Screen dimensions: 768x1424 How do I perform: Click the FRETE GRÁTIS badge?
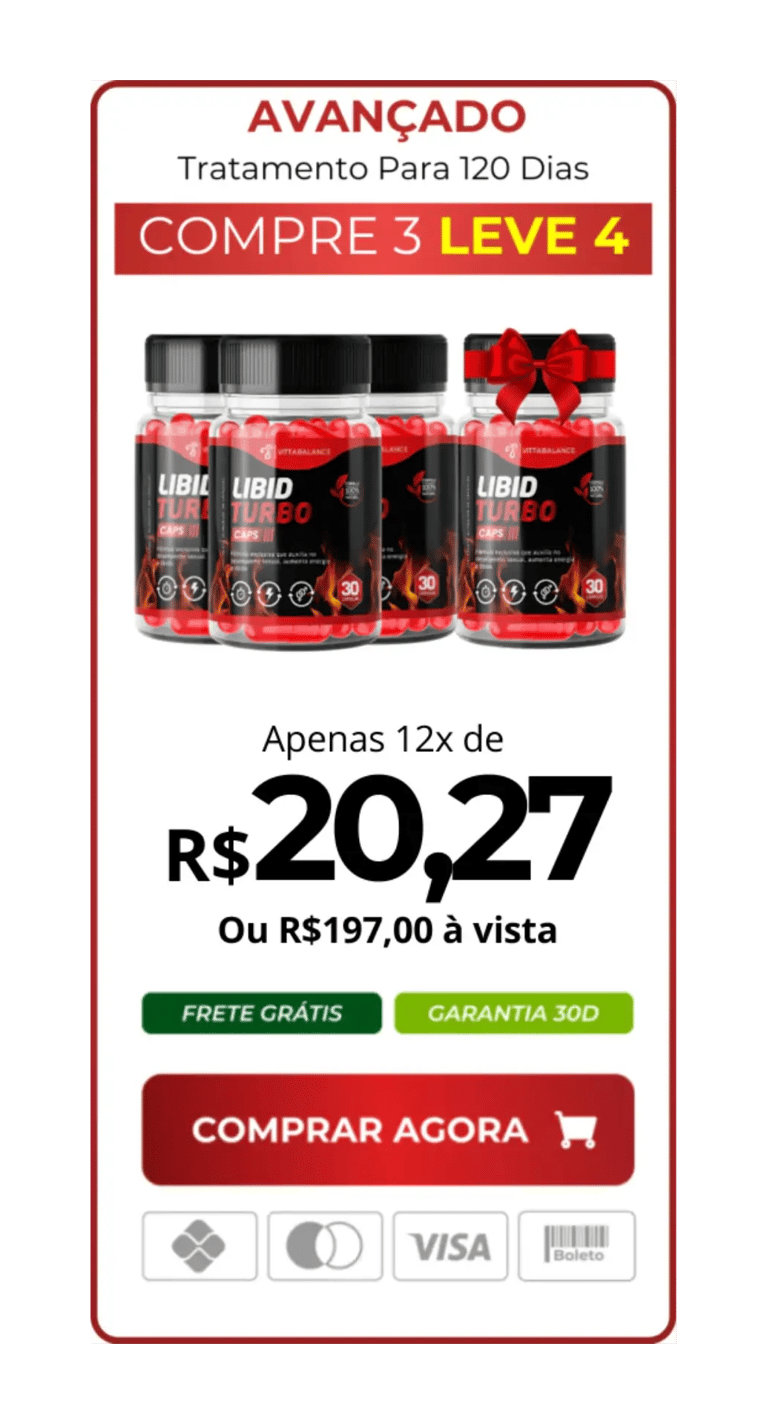260,1013
